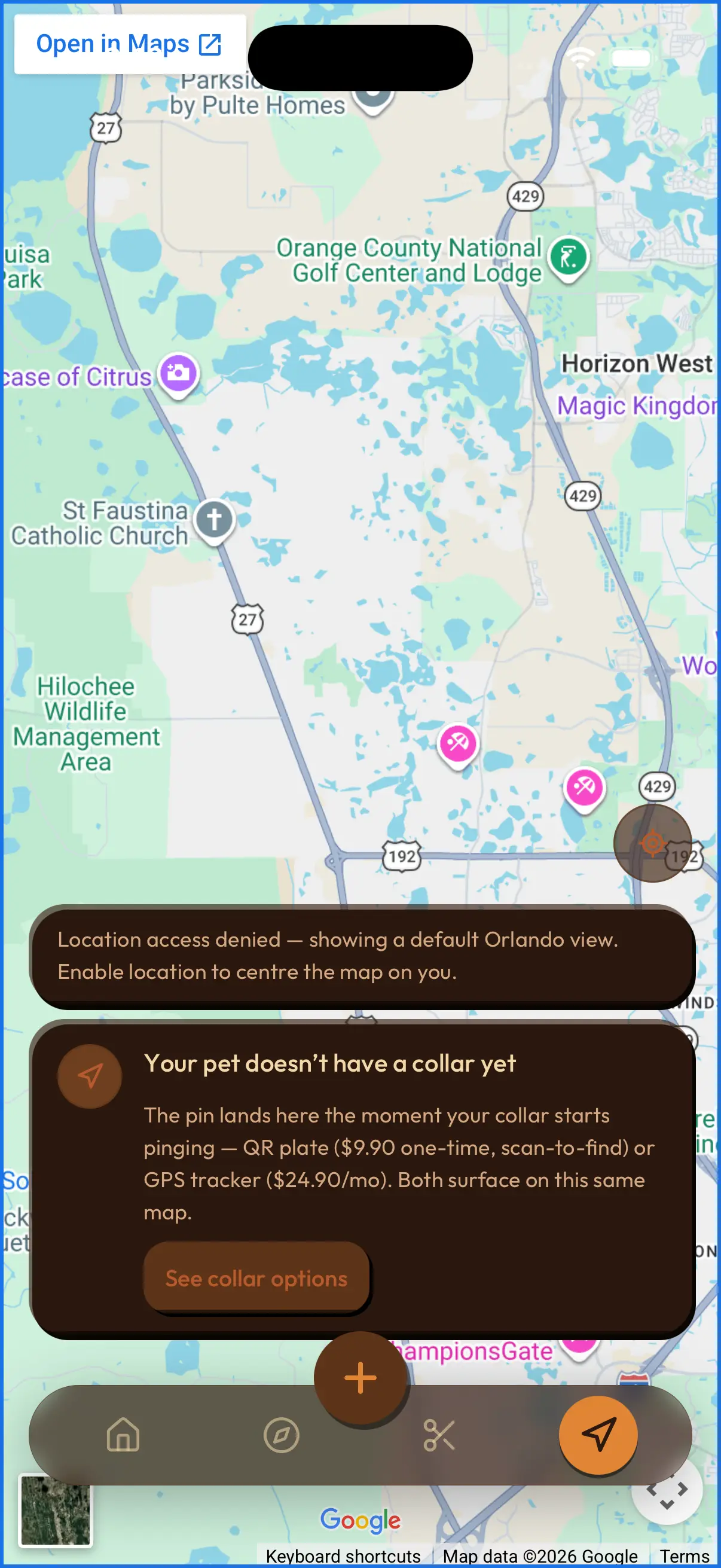The width and height of the screenshot is (721, 1568).
Task: Switch to the compass explore tab
Action: (x=281, y=1435)
